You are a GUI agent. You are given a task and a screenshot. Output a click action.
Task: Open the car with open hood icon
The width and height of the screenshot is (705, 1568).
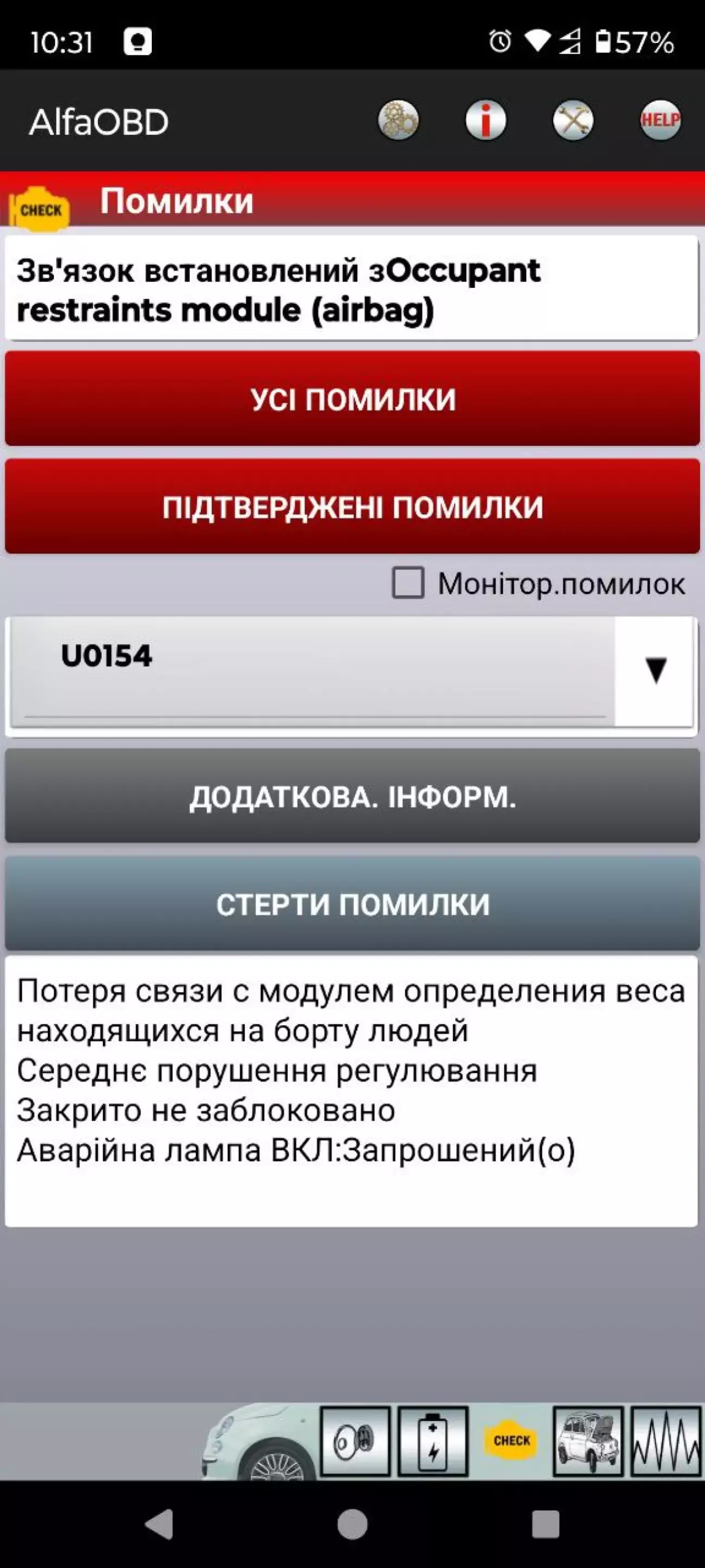[x=588, y=1441]
